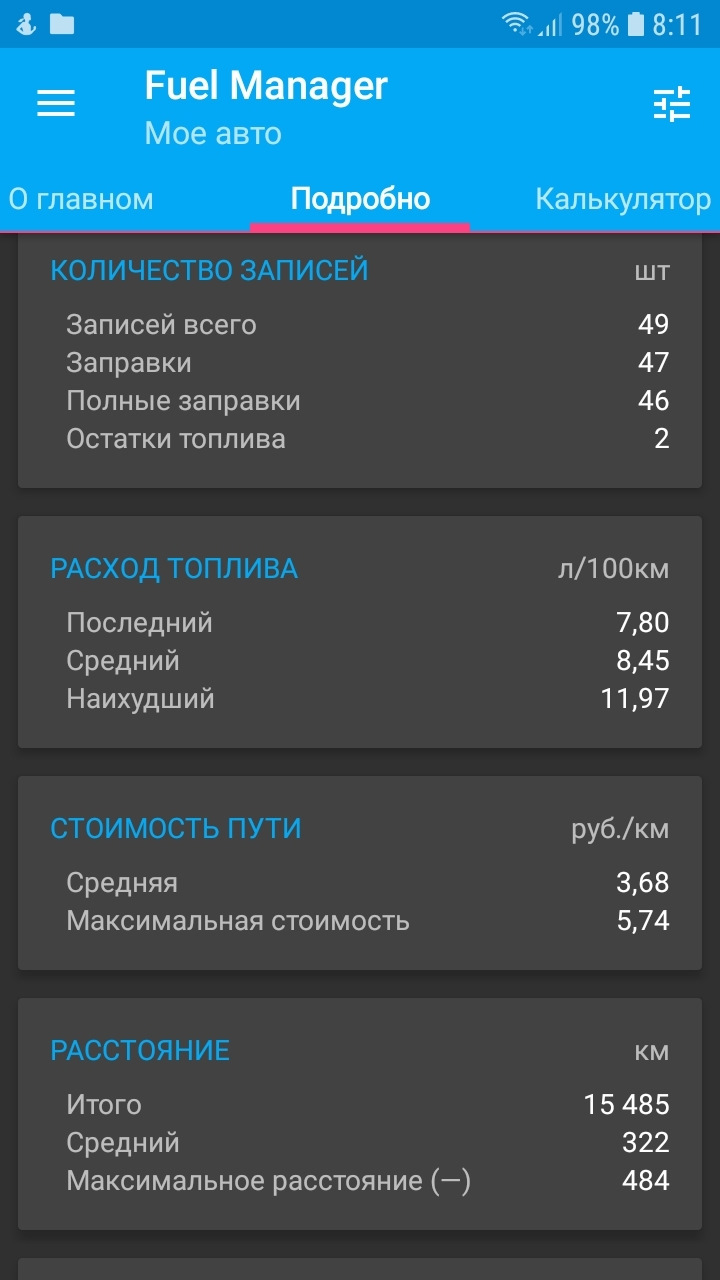Click the Полные заправки entry
720x1280 pixels.
[x=360, y=400]
